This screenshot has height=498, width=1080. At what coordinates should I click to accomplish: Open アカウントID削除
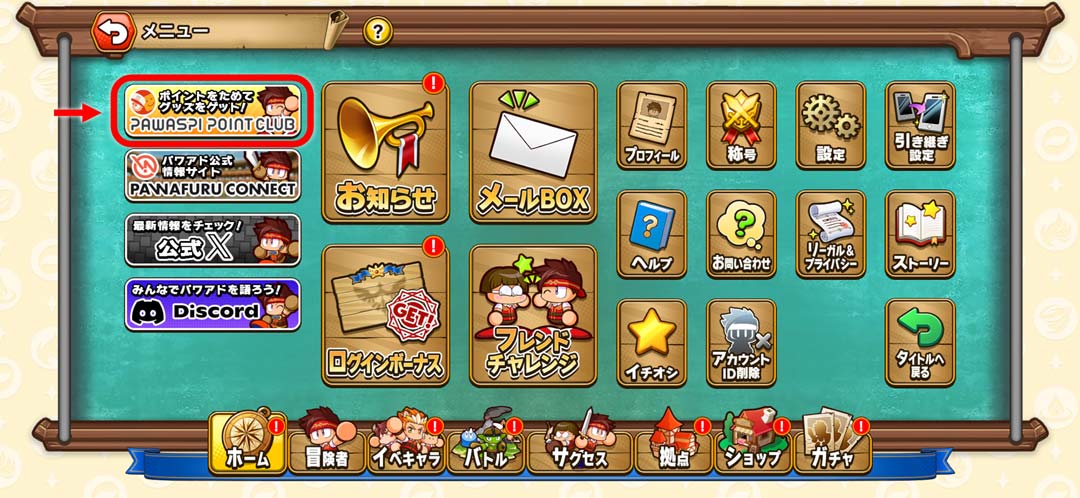click(741, 343)
